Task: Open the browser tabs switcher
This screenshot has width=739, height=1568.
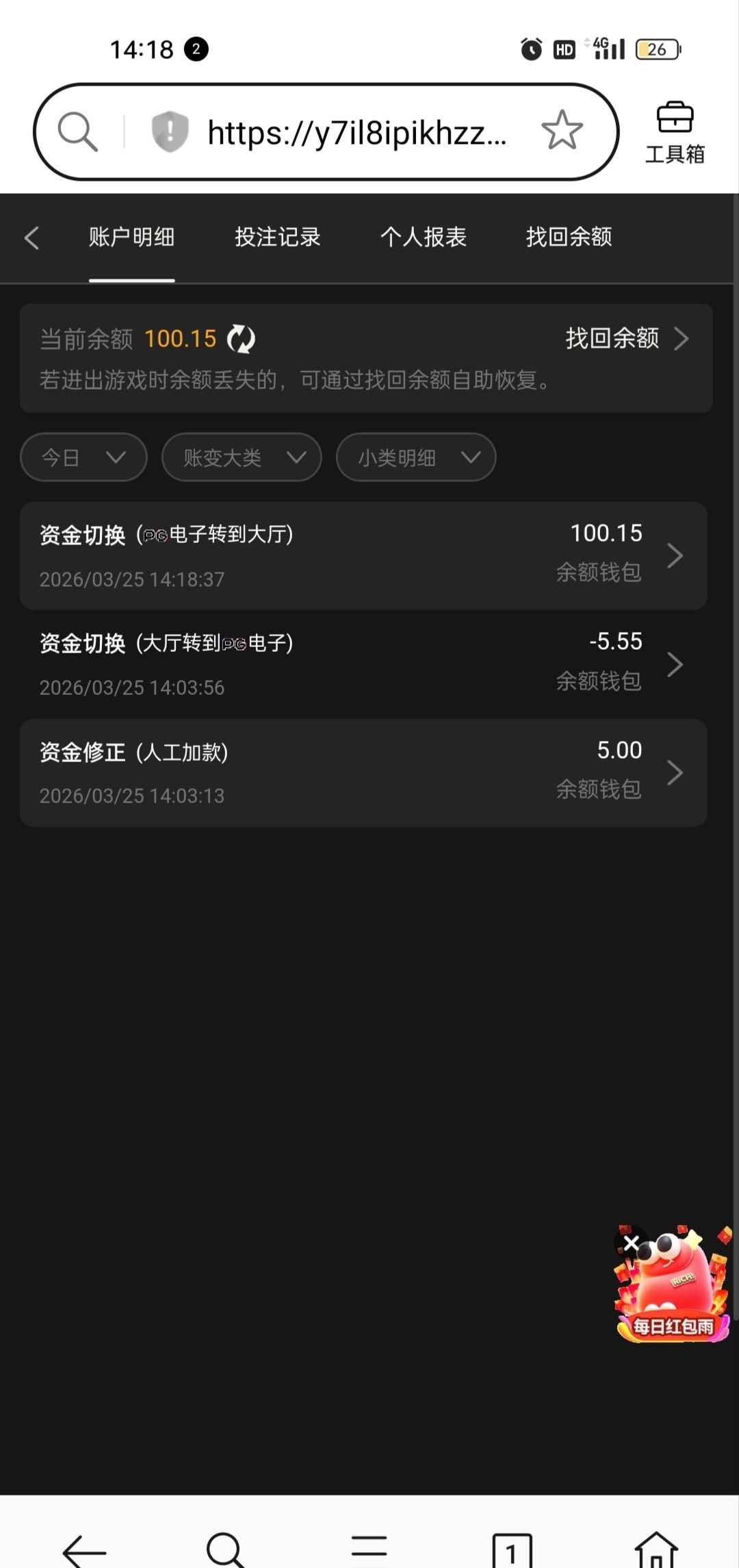Action: [x=512, y=1549]
